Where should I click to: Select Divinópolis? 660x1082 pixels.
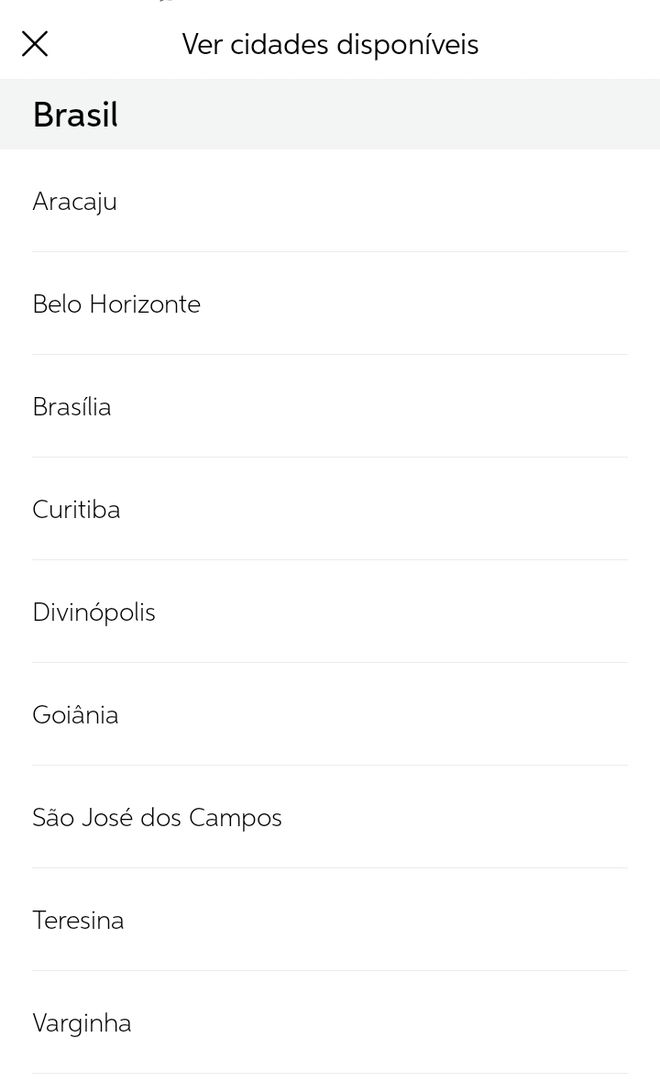pyautogui.click(x=94, y=612)
